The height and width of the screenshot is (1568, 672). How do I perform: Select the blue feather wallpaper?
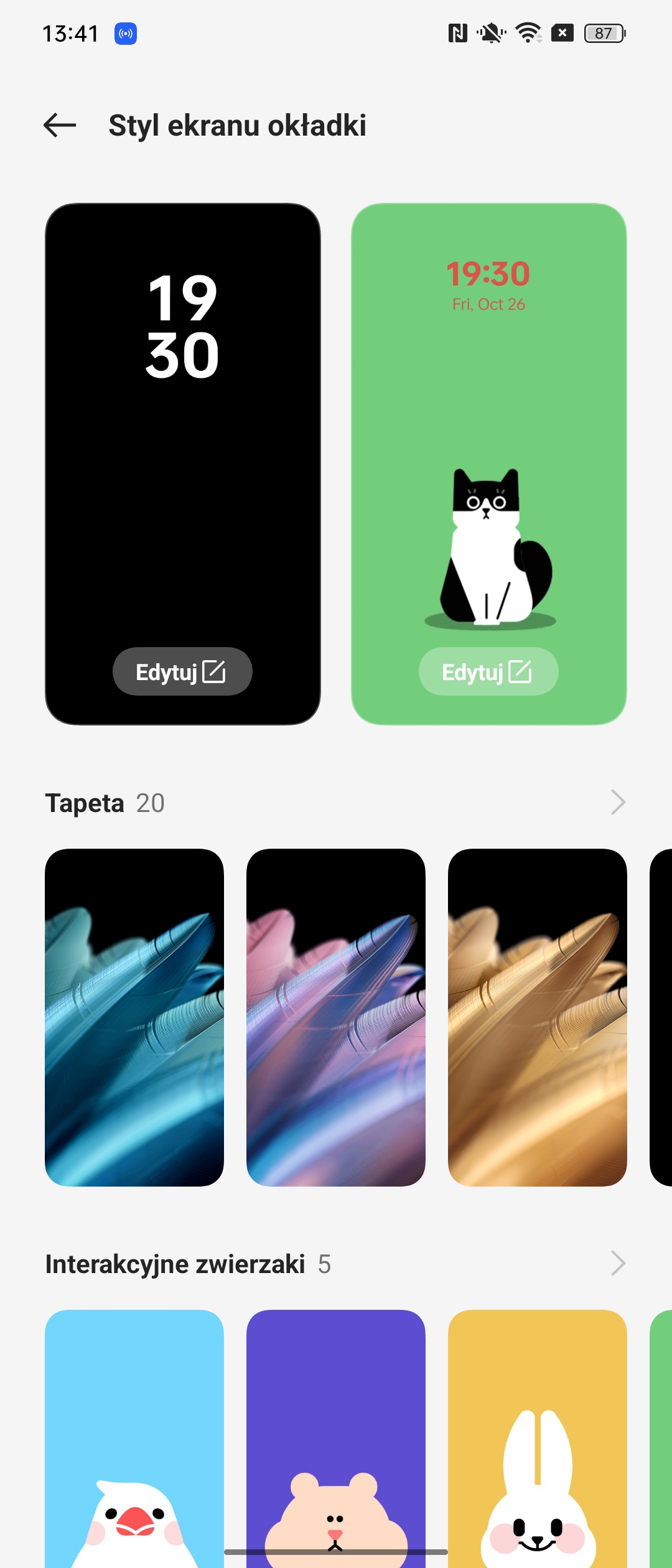(x=134, y=1017)
